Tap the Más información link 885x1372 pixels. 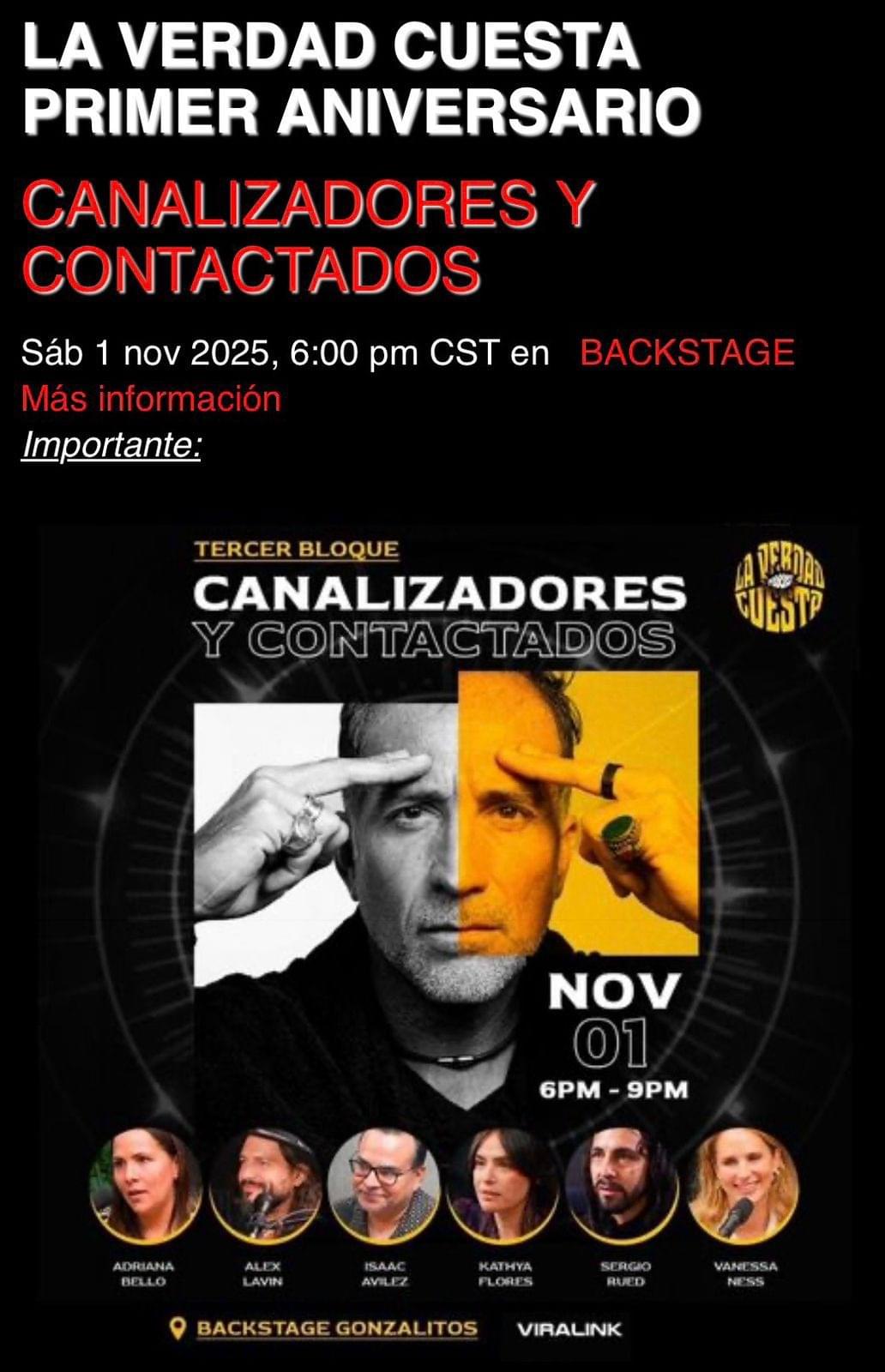[x=151, y=399]
